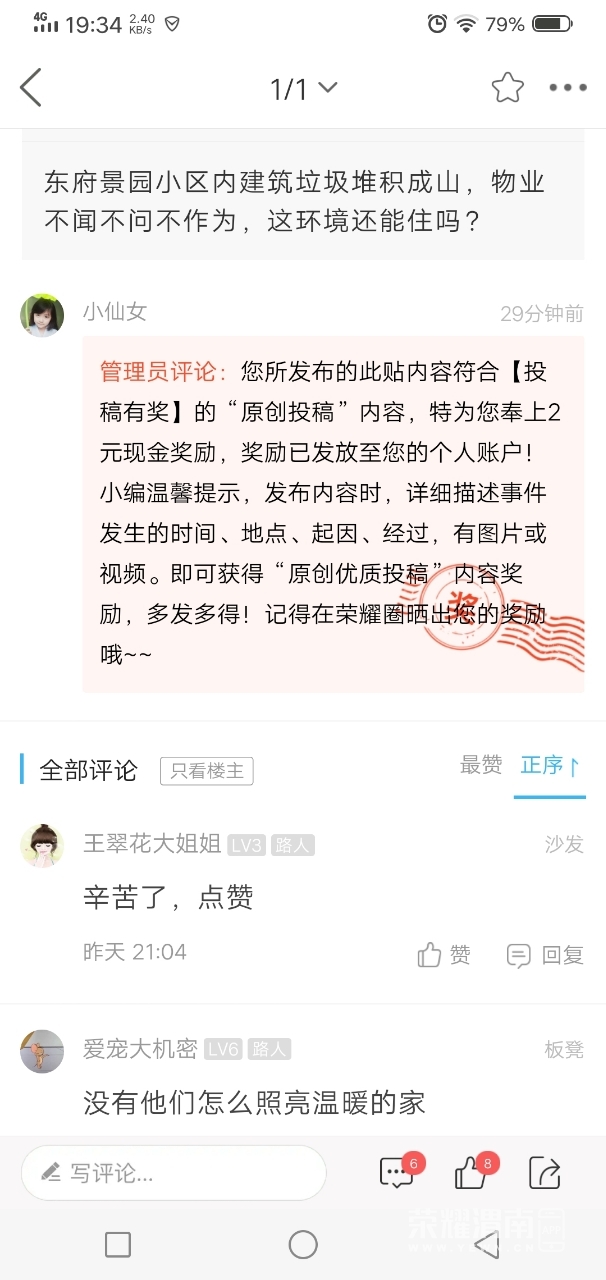View 爱宠大机密's avatar profile
Viewport: 606px width, 1280px height.
(42, 1051)
